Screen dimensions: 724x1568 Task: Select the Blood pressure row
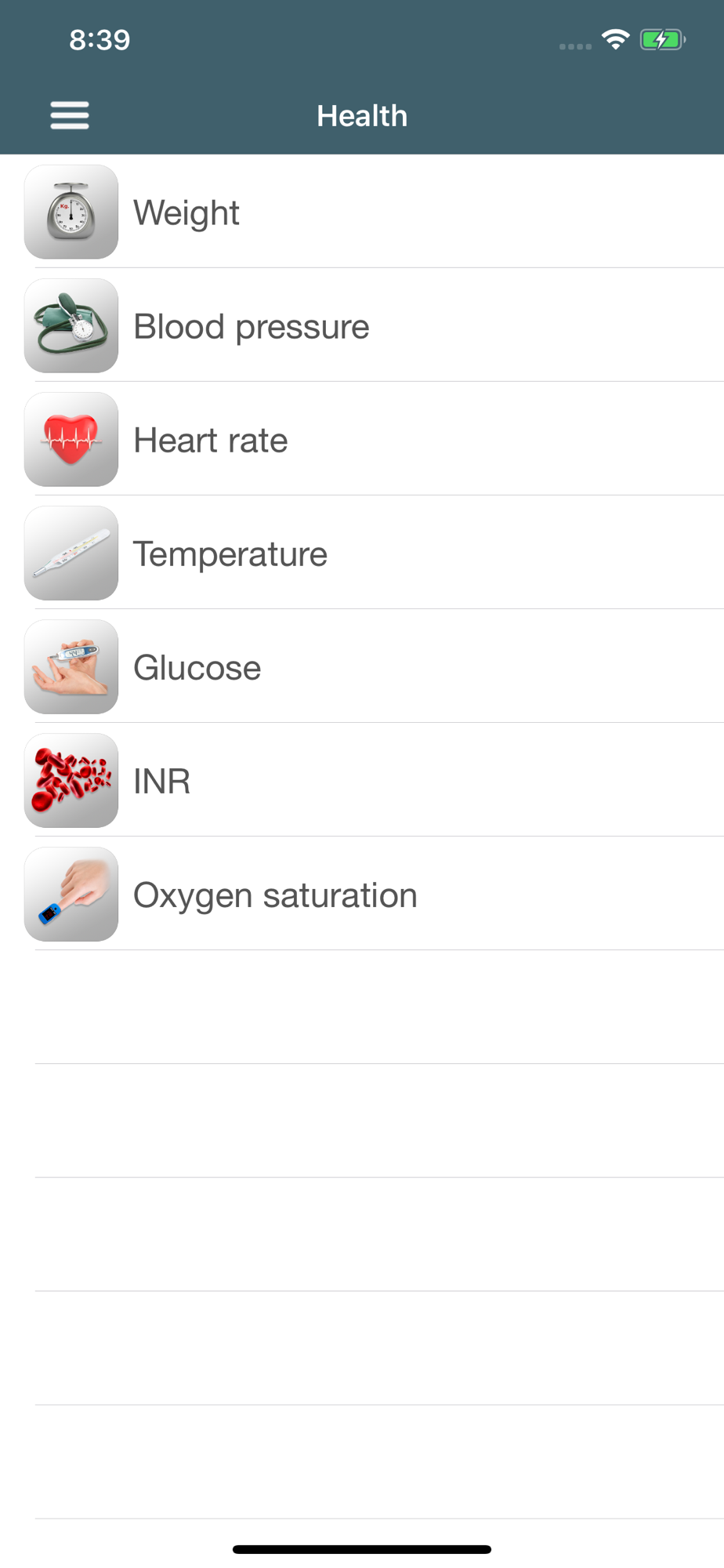(362, 325)
